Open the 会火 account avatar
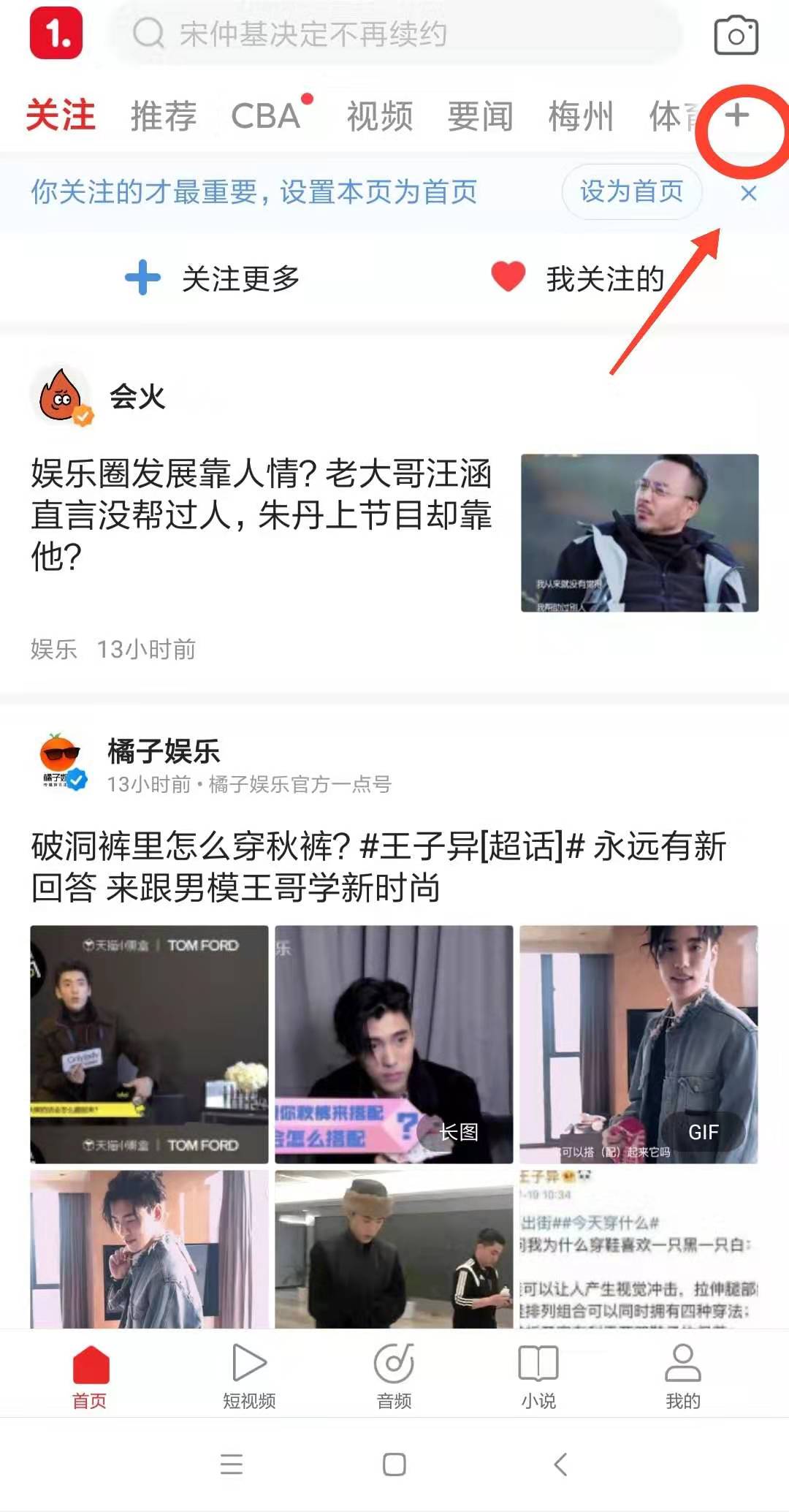The width and height of the screenshot is (789, 1512). pos(62,398)
